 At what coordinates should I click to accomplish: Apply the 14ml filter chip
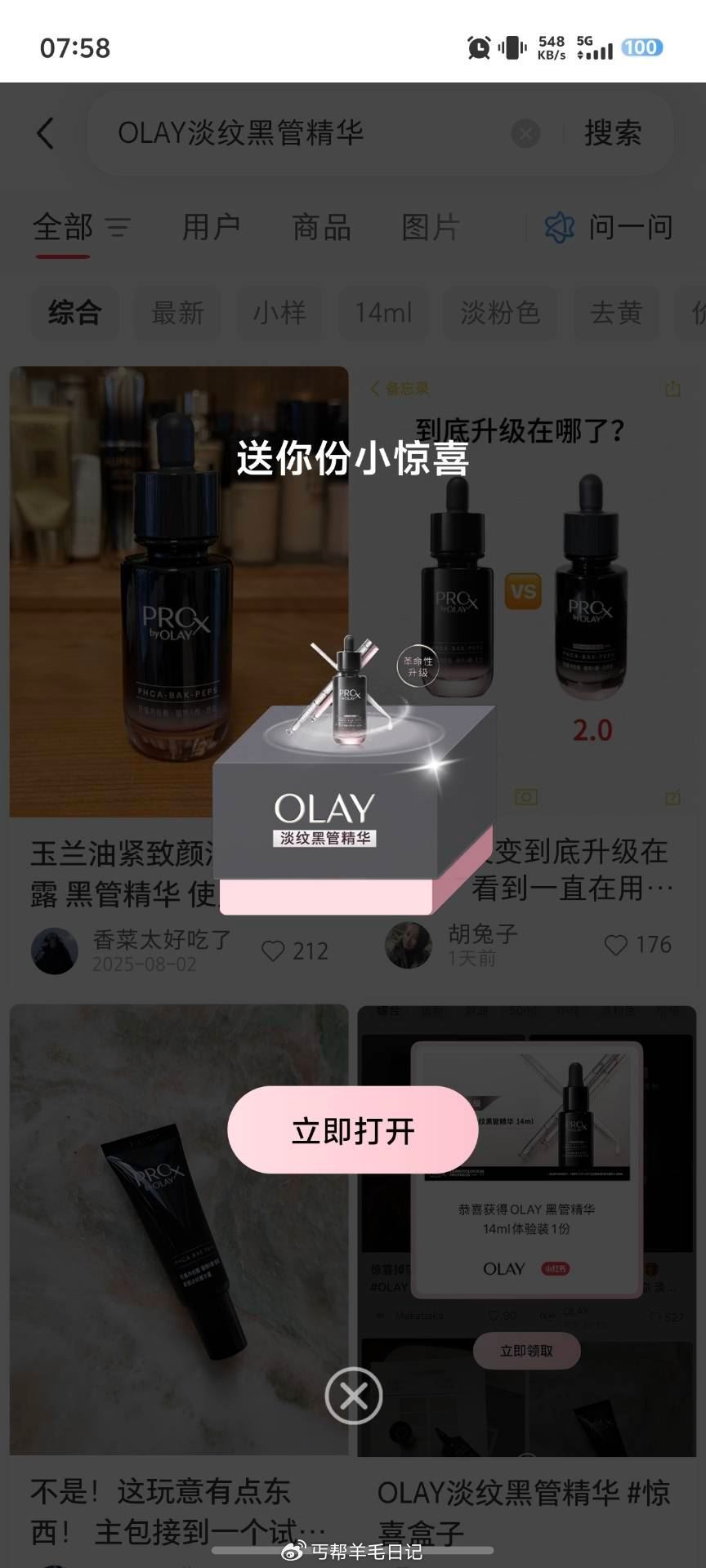384,314
